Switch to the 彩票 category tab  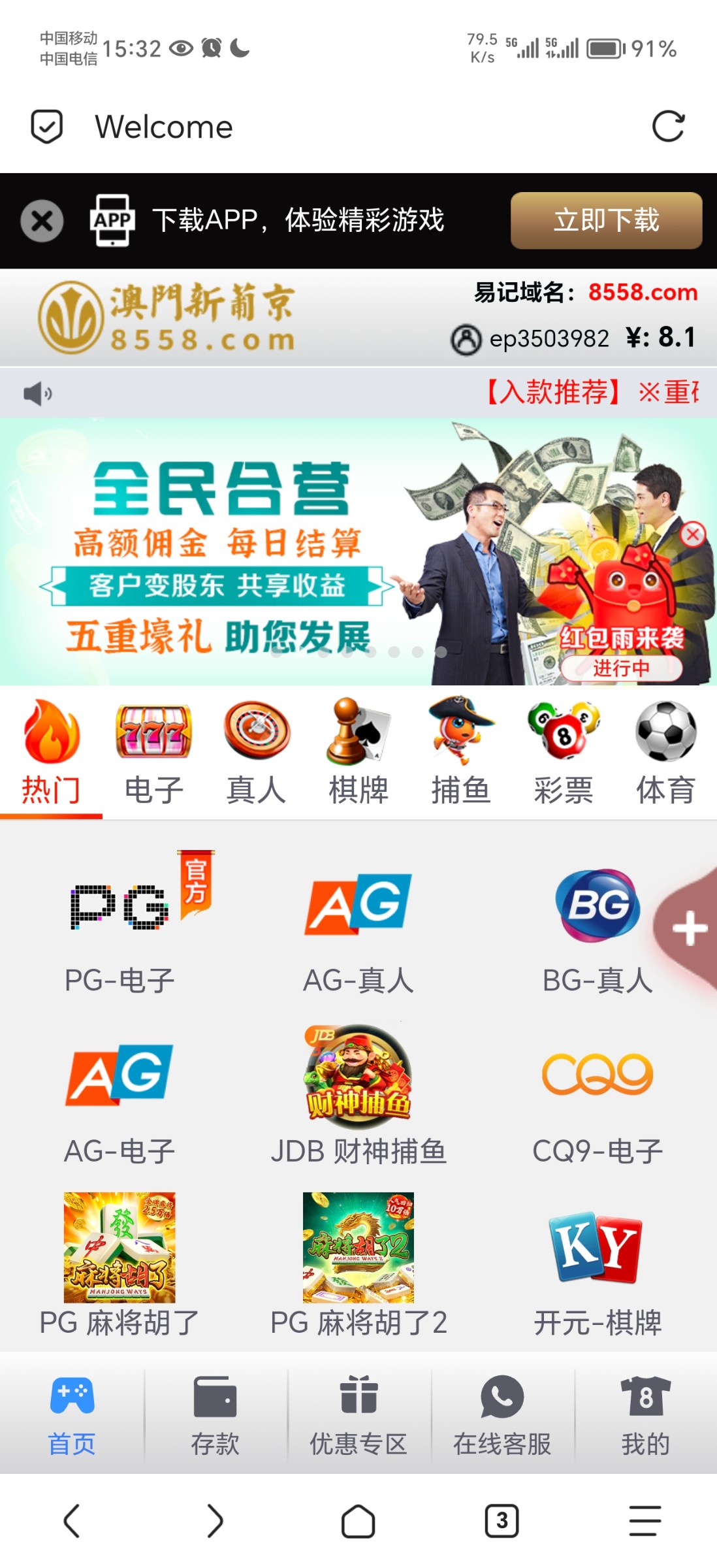563,753
